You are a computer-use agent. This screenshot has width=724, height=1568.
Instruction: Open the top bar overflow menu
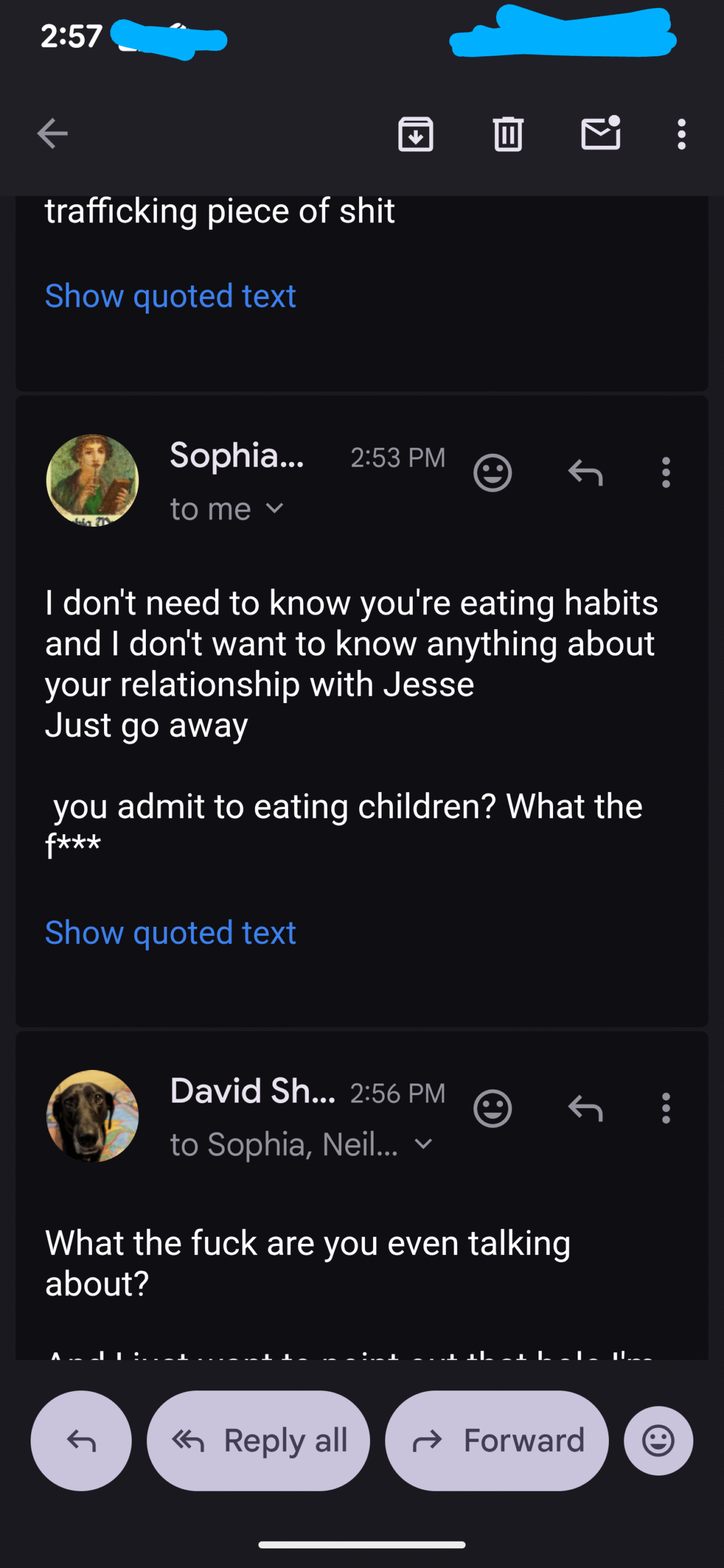(681, 134)
